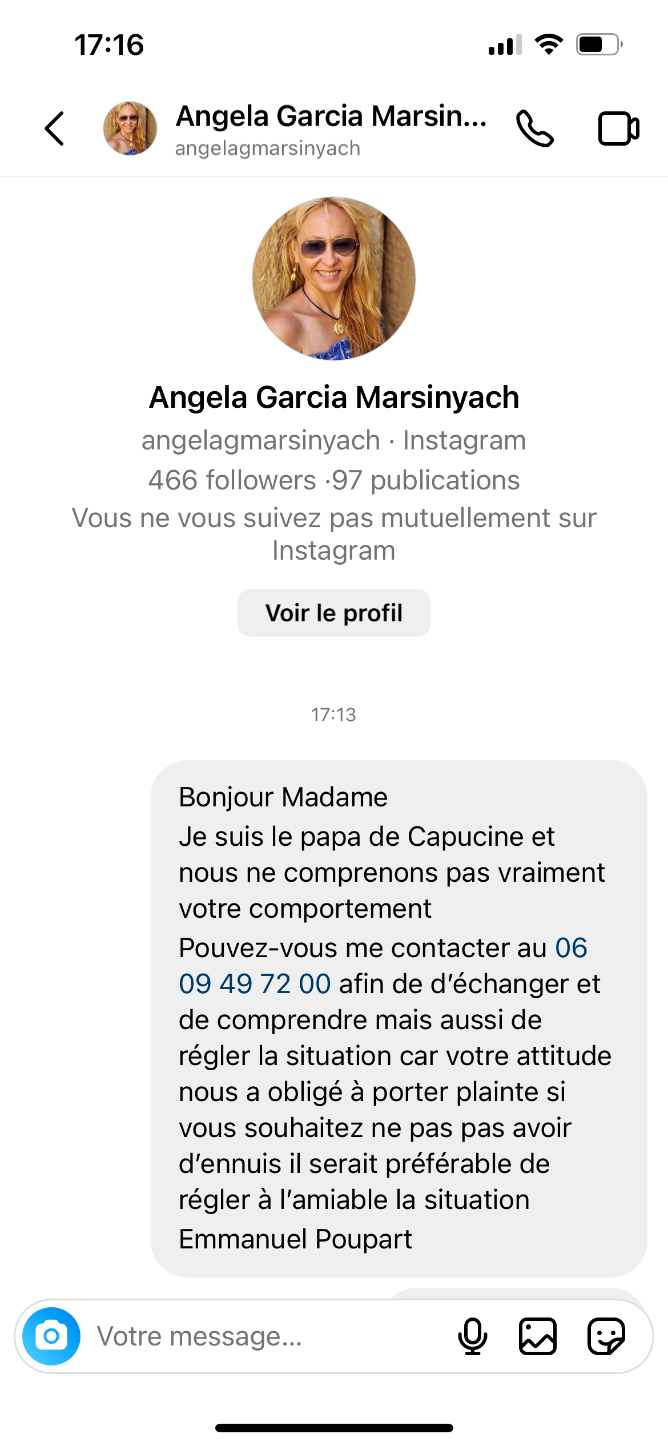
Task: Open the large profile picture
Action: click(x=334, y=278)
